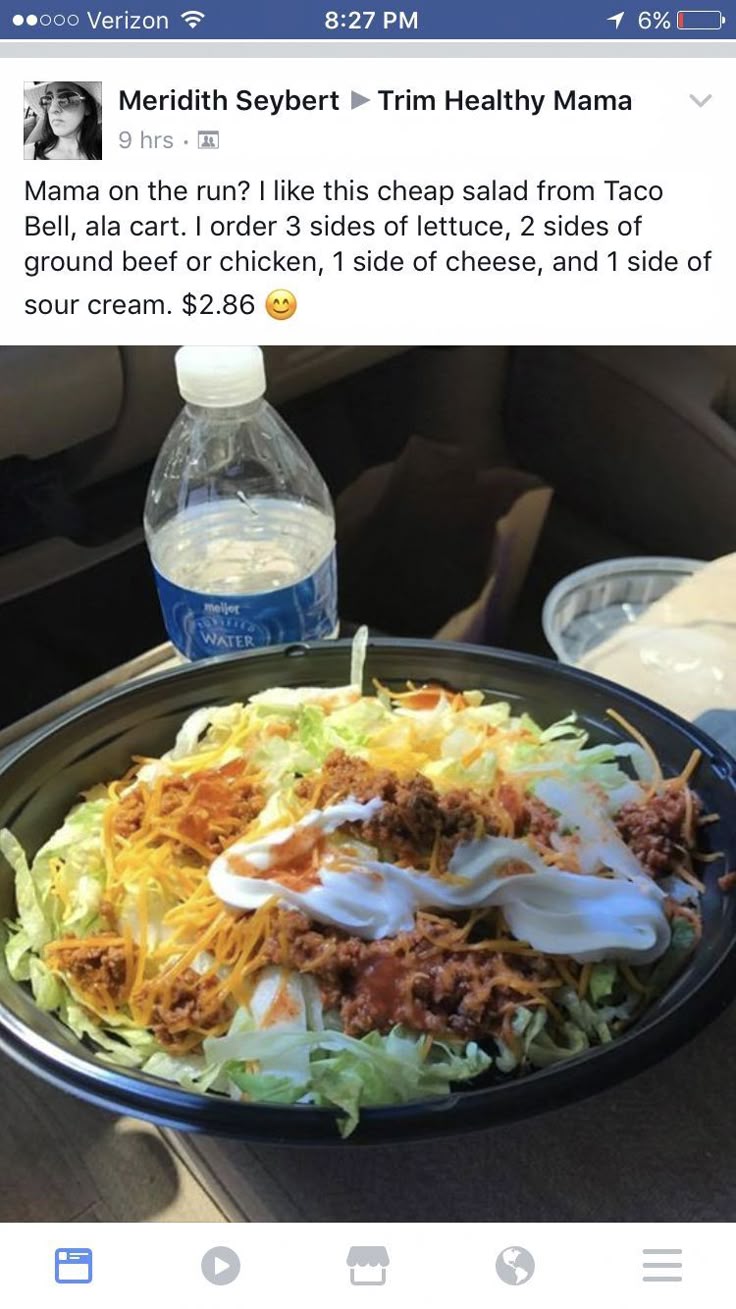The height and width of the screenshot is (1309, 736).
Task: Open the taco salad photo
Action: [x=368, y=783]
